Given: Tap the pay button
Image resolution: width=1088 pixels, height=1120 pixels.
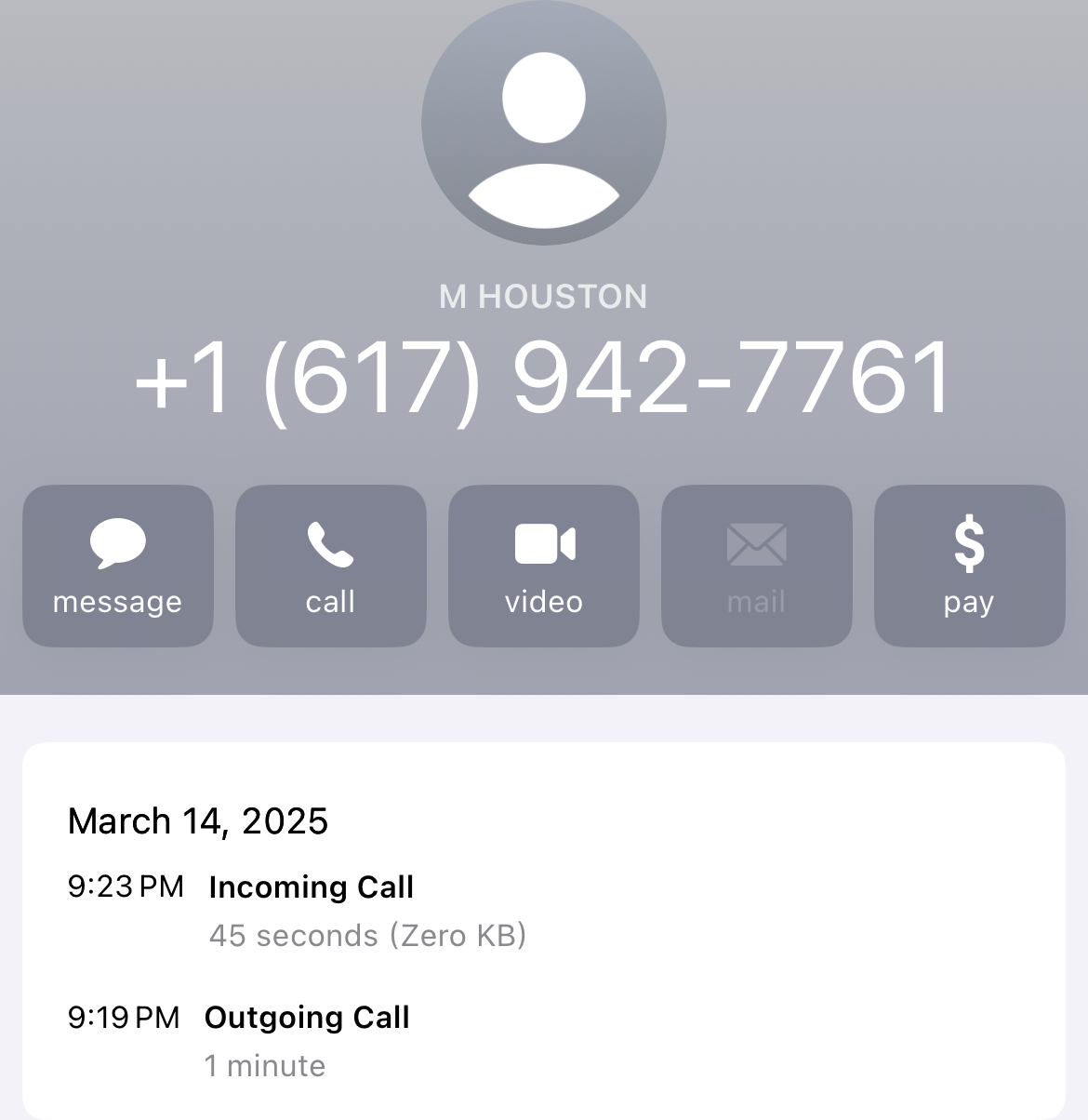Looking at the screenshot, I should (969, 566).
